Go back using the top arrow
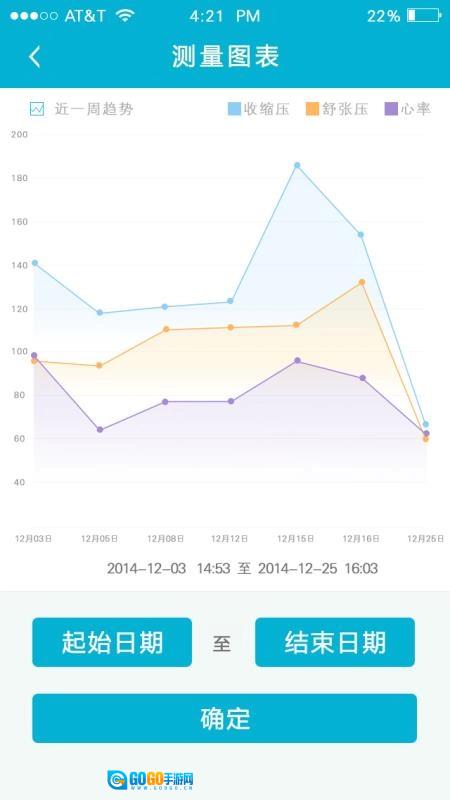Screen dimensions: 450x800 34,57
